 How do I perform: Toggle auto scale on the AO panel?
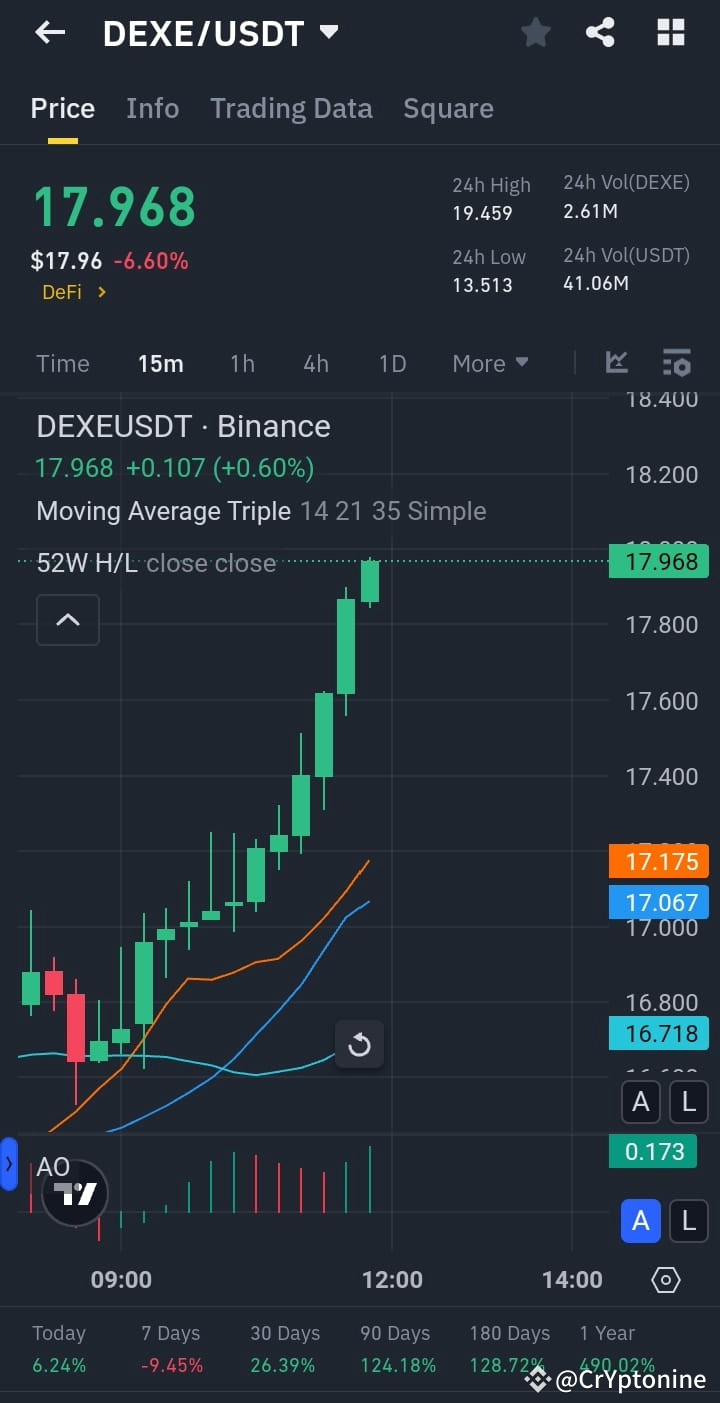pyautogui.click(x=640, y=1221)
